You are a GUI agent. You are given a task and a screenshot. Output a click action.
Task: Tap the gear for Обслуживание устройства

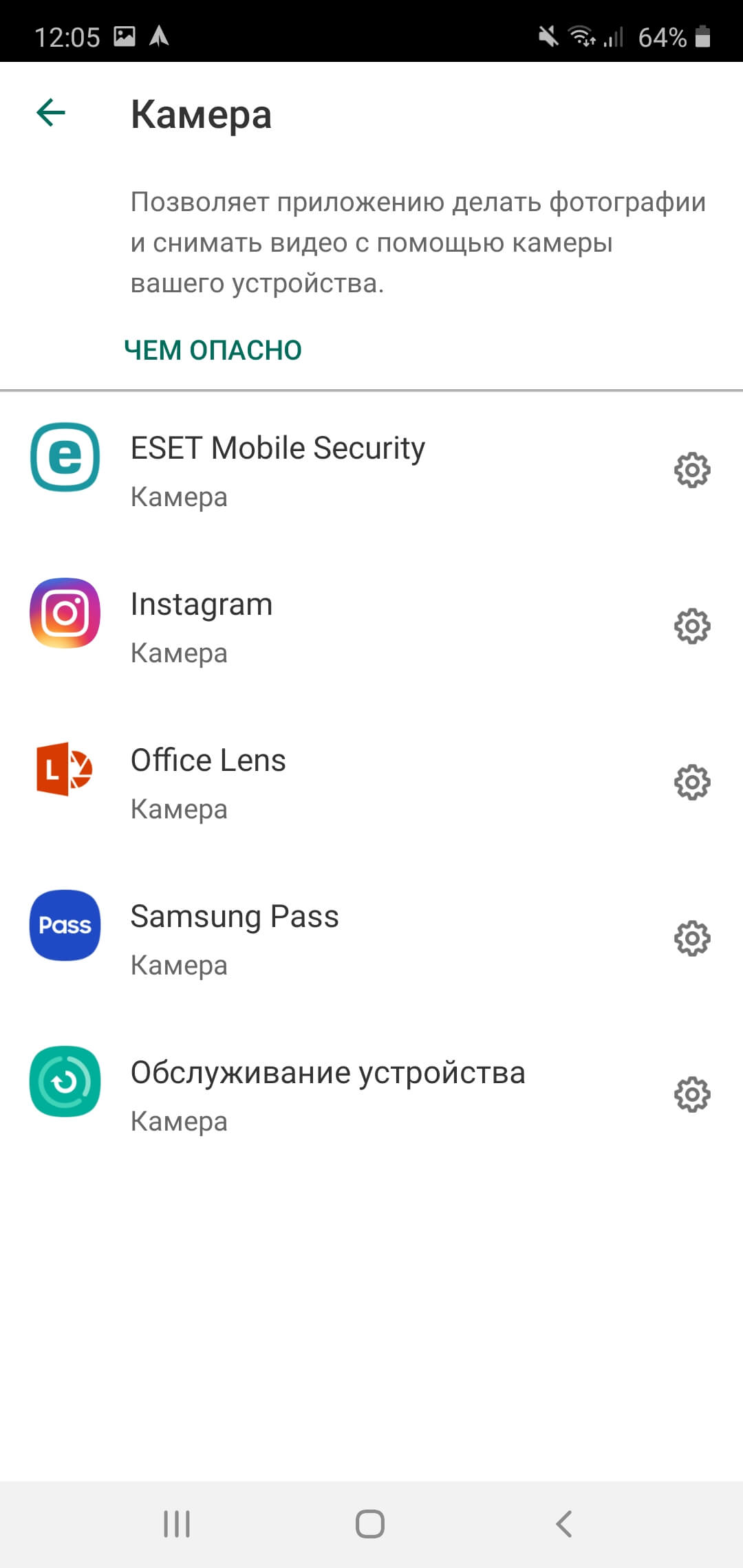(691, 1095)
